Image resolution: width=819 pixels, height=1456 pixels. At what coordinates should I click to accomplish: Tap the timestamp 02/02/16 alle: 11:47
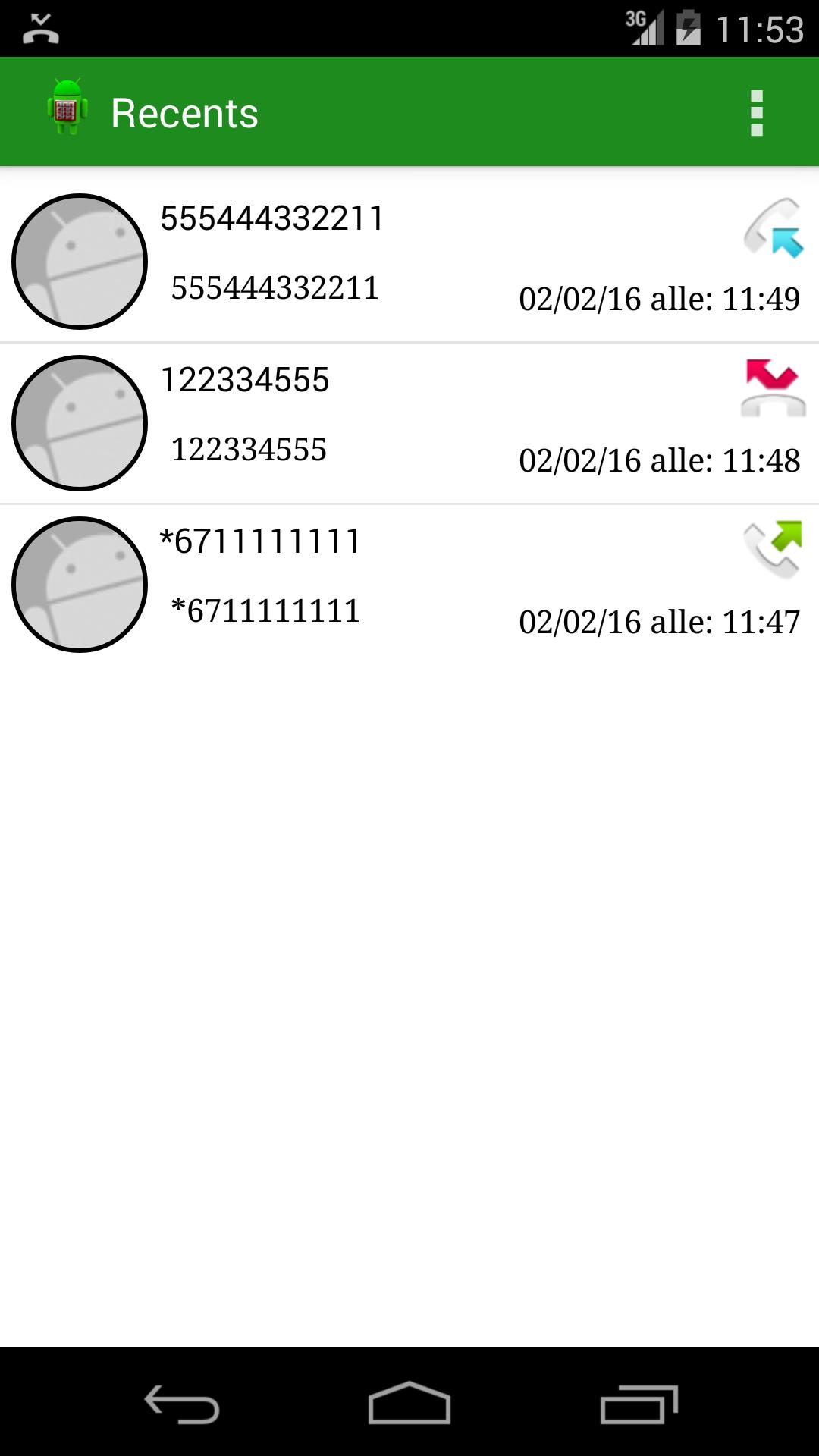point(657,622)
